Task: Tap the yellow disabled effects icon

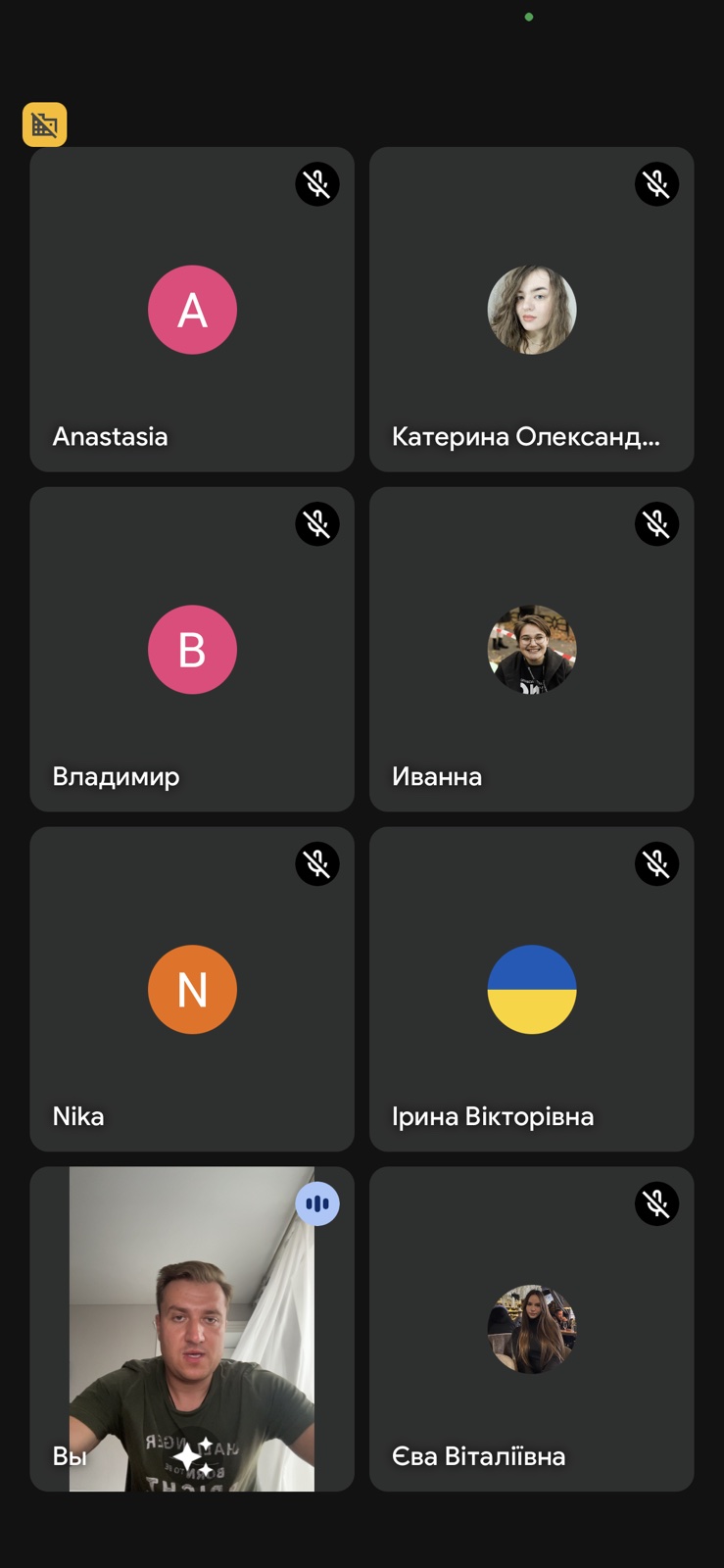Action: pos(45,124)
